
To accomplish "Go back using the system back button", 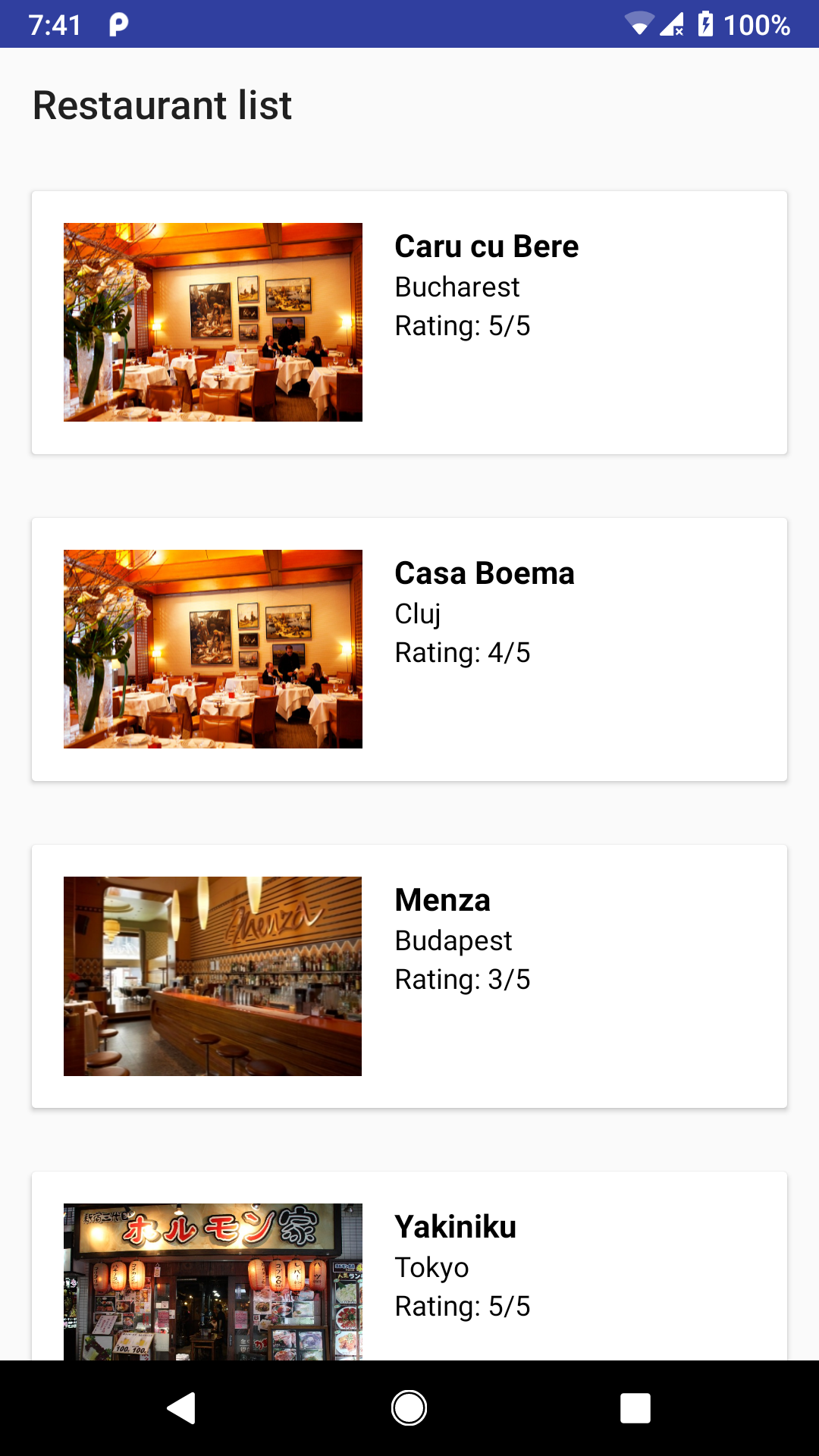I will click(x=181, y=1408).
